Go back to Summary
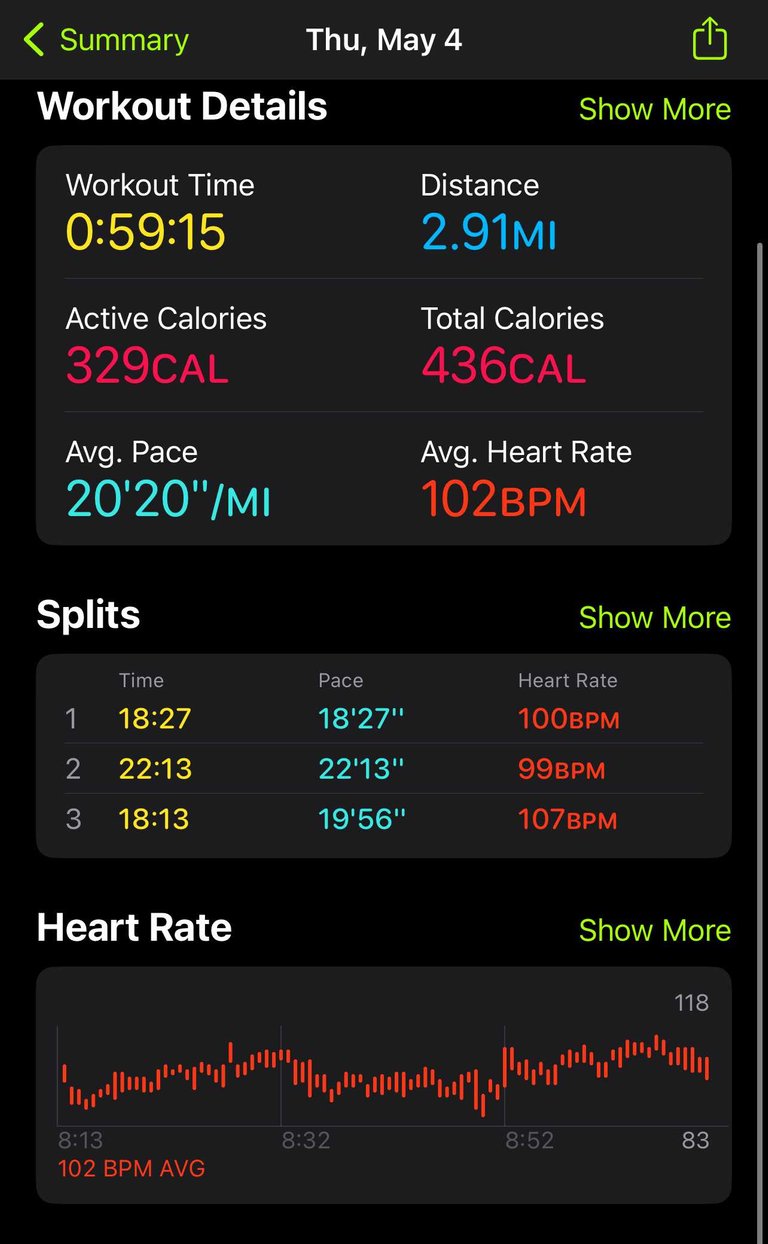The image size is (768, 1244). click(x=106, y=40)
